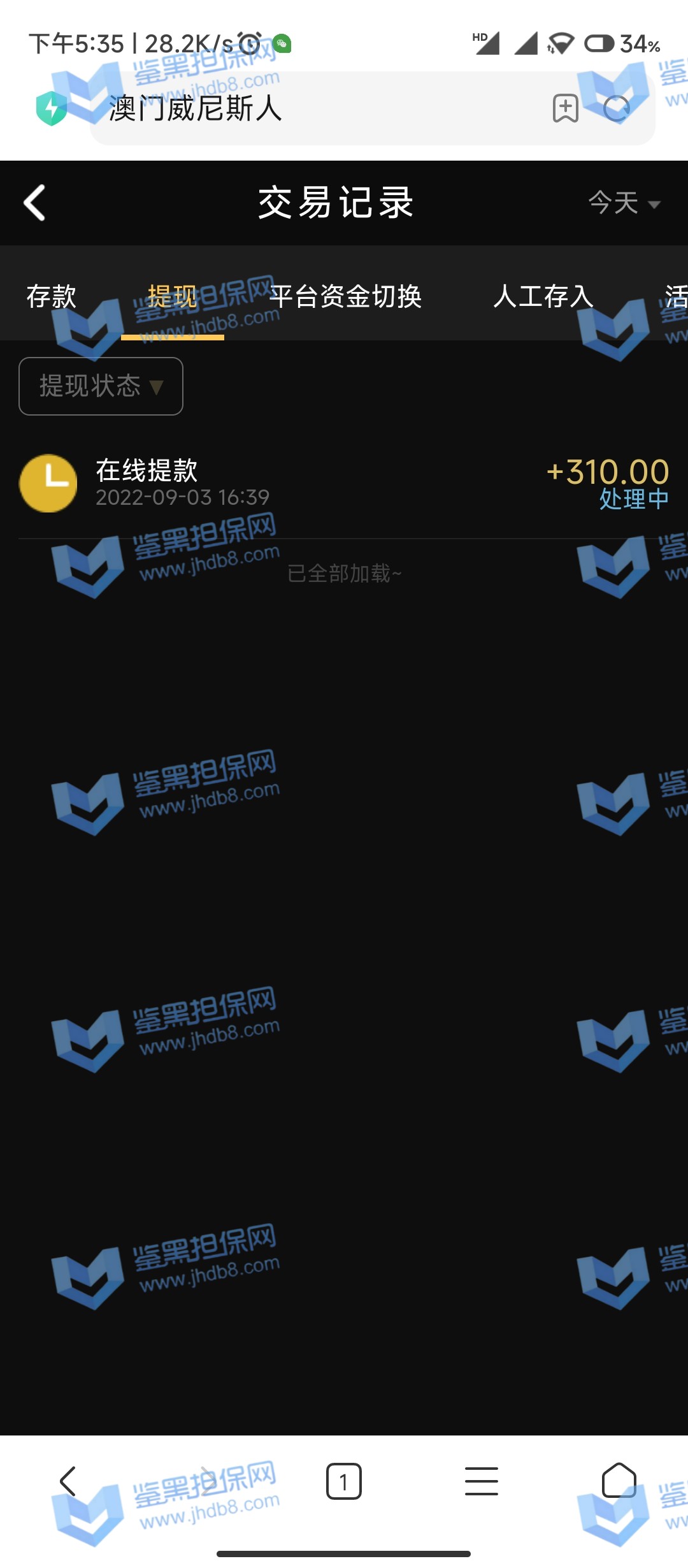Viewport: 688px width, 1568px height.
Task: Tap the address bar 澳门威尼斯人
Action: click(319, 108)
